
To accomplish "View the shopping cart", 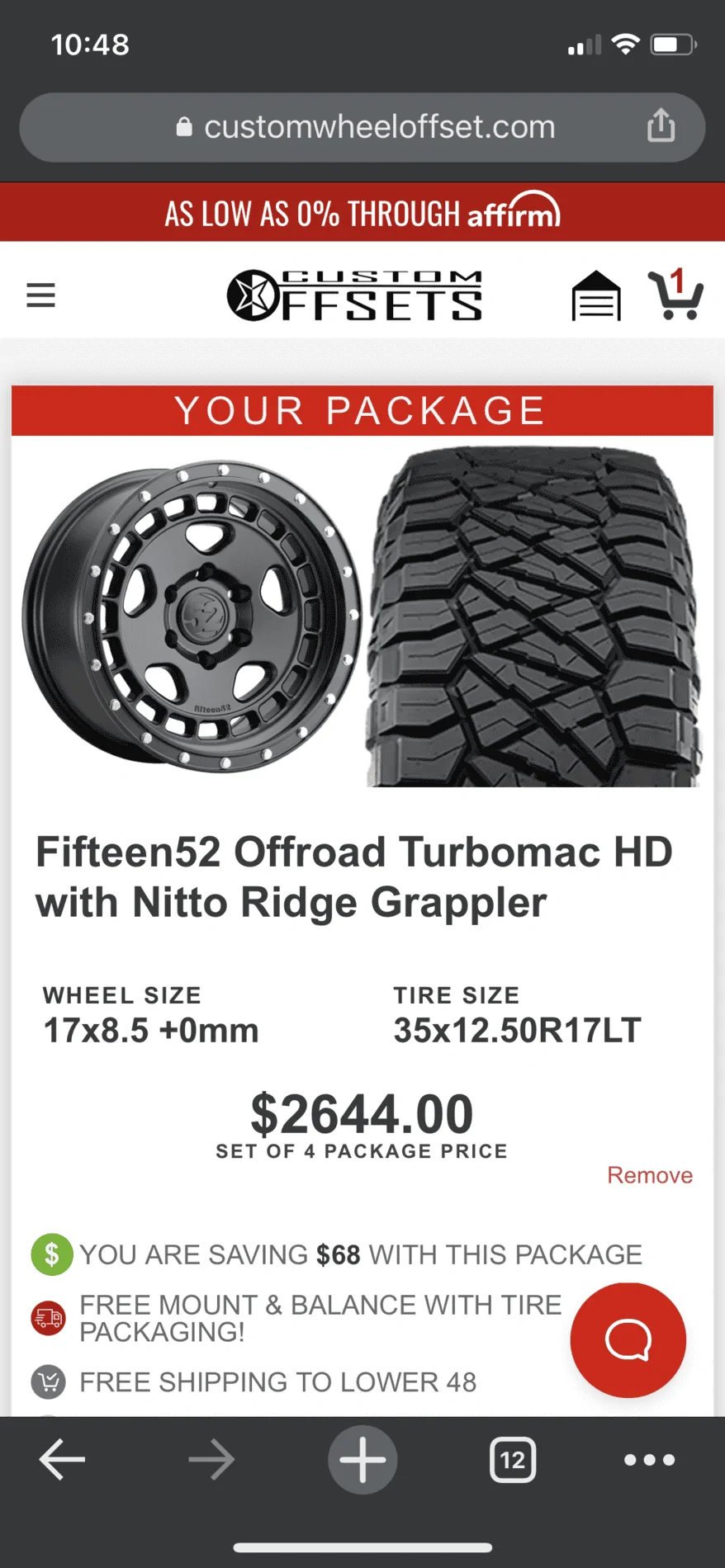I will pos(675,295).
